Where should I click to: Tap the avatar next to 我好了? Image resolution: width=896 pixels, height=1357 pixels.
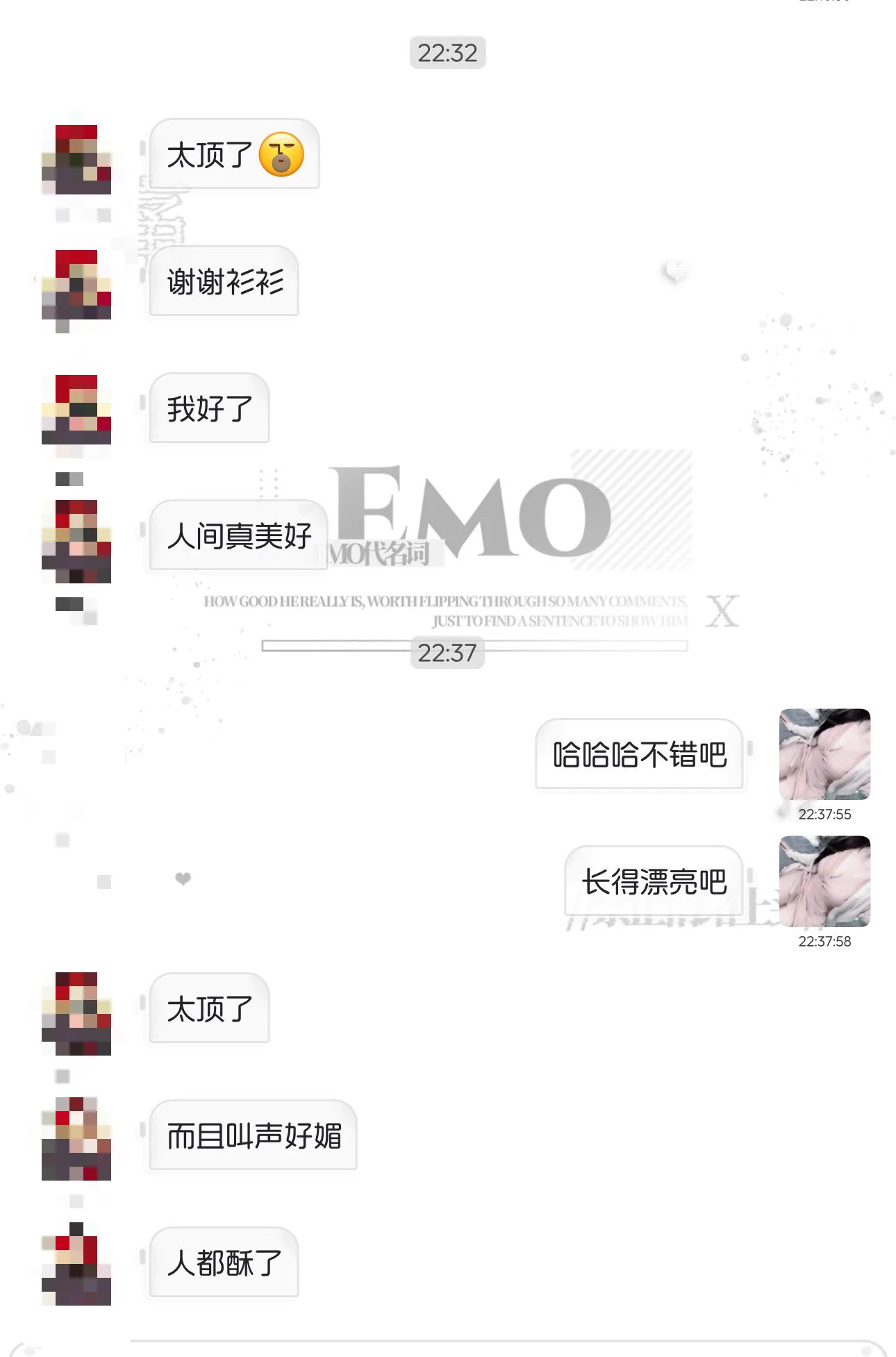click(76, 410)
